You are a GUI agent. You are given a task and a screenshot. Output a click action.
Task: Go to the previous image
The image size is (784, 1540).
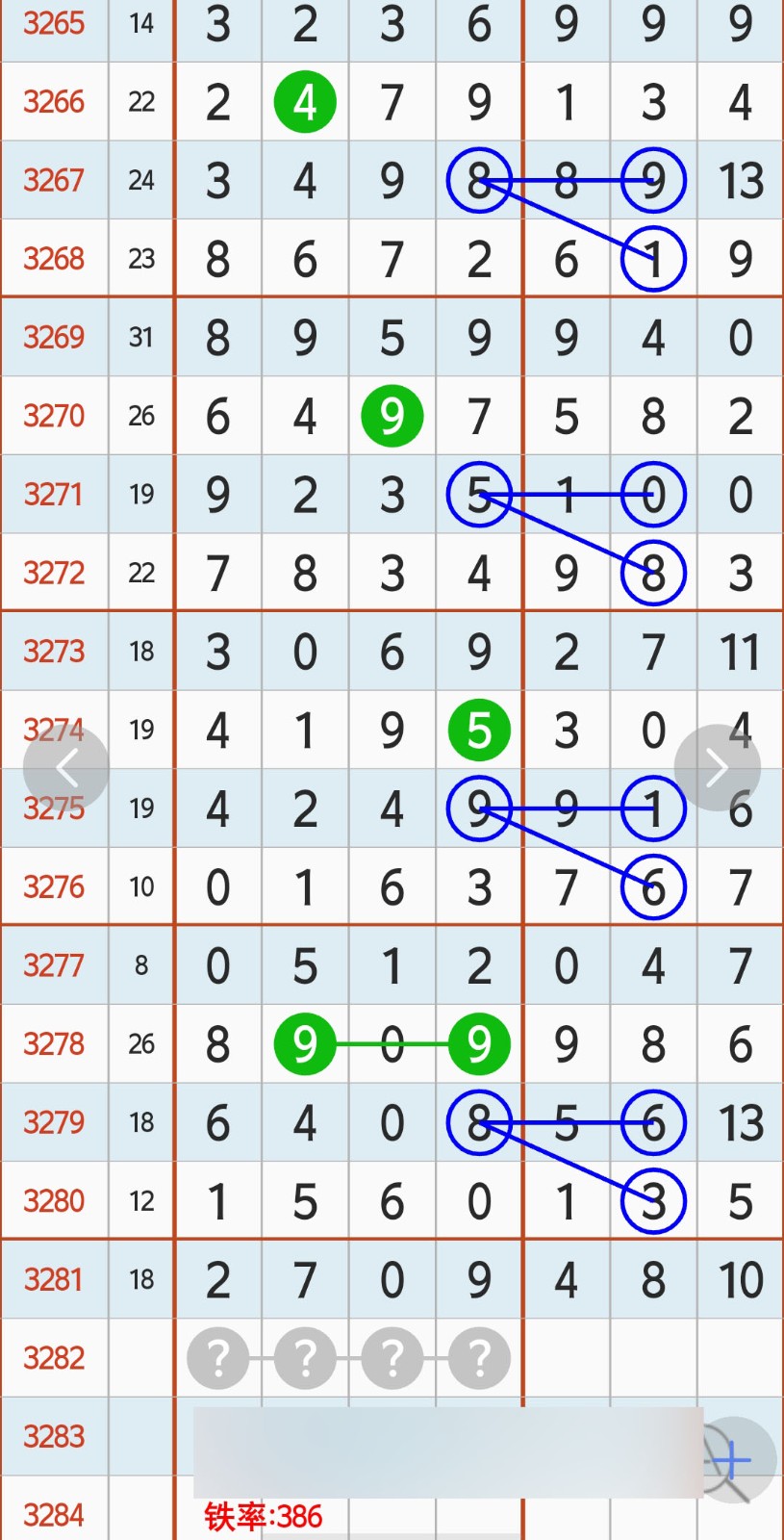tap(65, 767)
